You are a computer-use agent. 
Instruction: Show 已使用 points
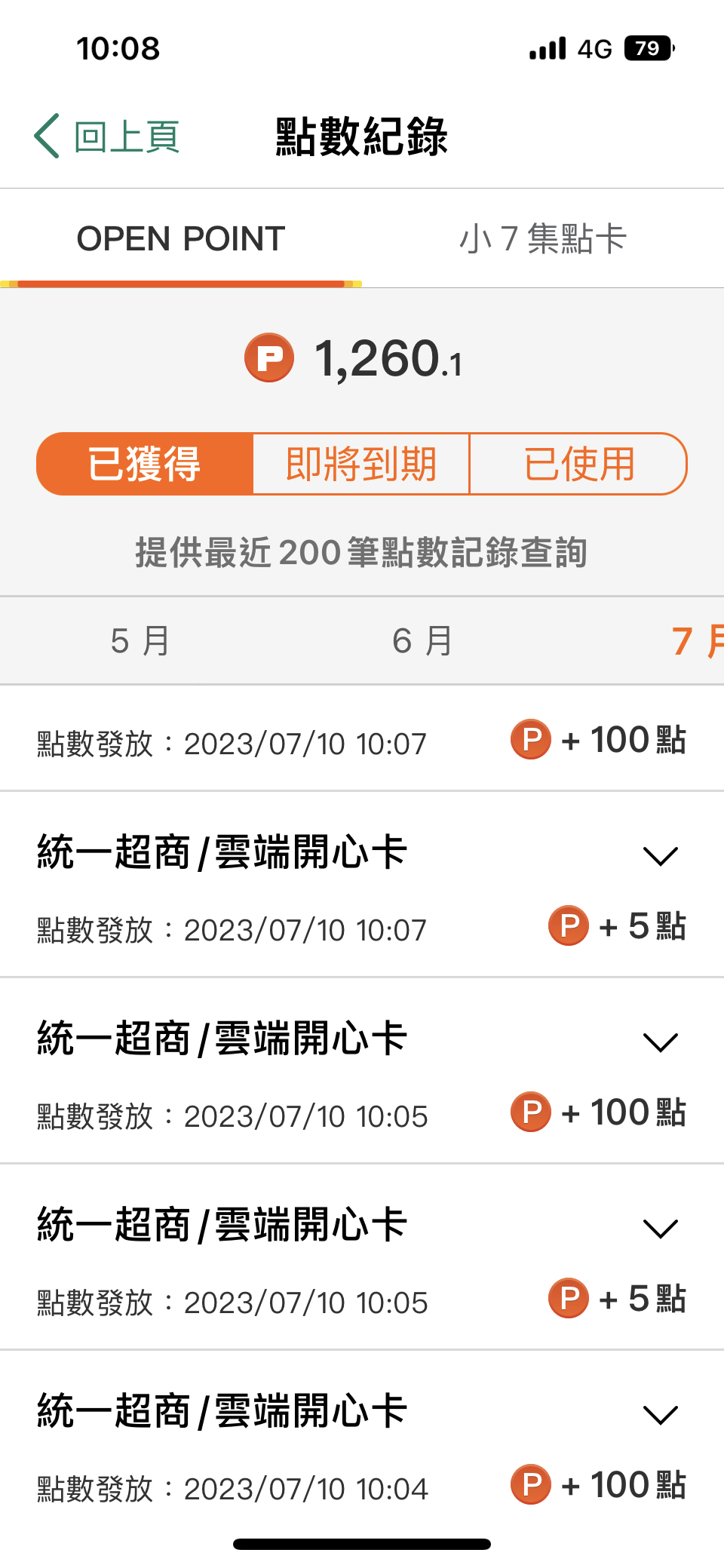[578, 464]
